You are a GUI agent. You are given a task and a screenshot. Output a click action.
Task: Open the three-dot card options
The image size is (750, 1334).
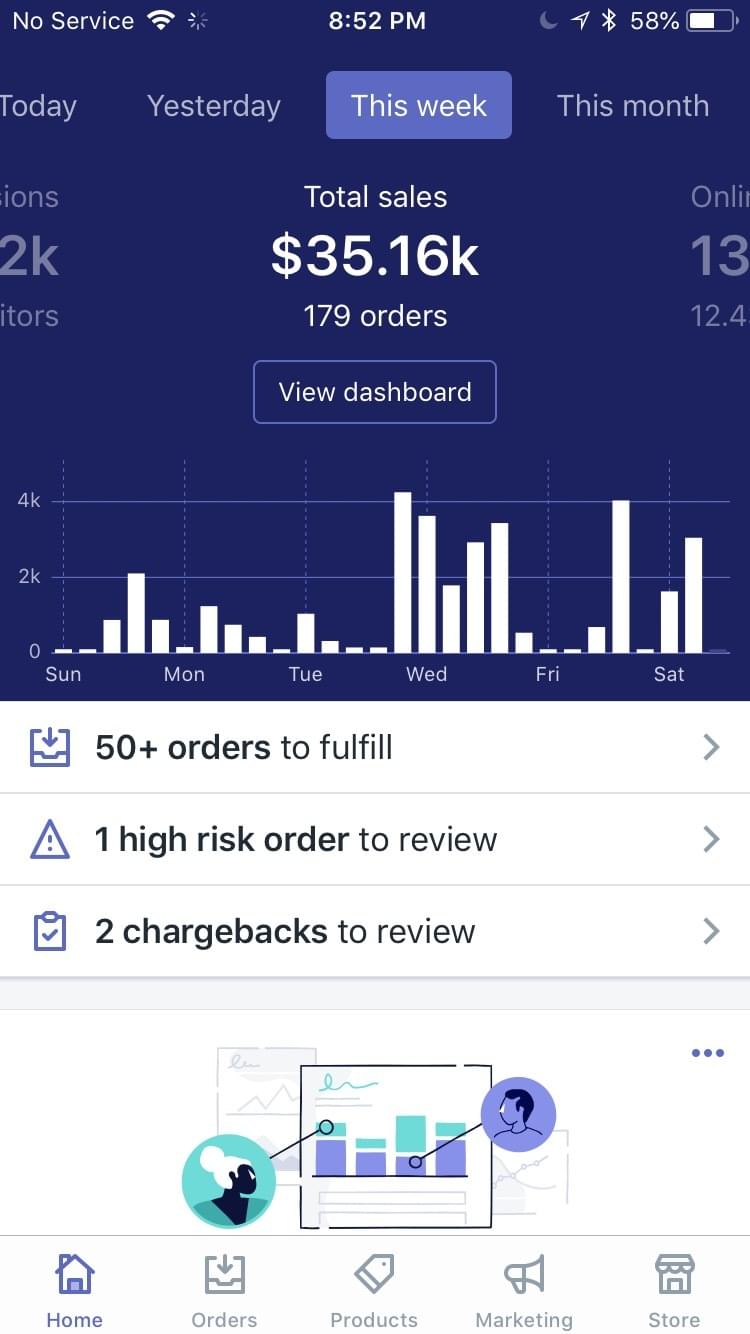(x=707, y=1053)
